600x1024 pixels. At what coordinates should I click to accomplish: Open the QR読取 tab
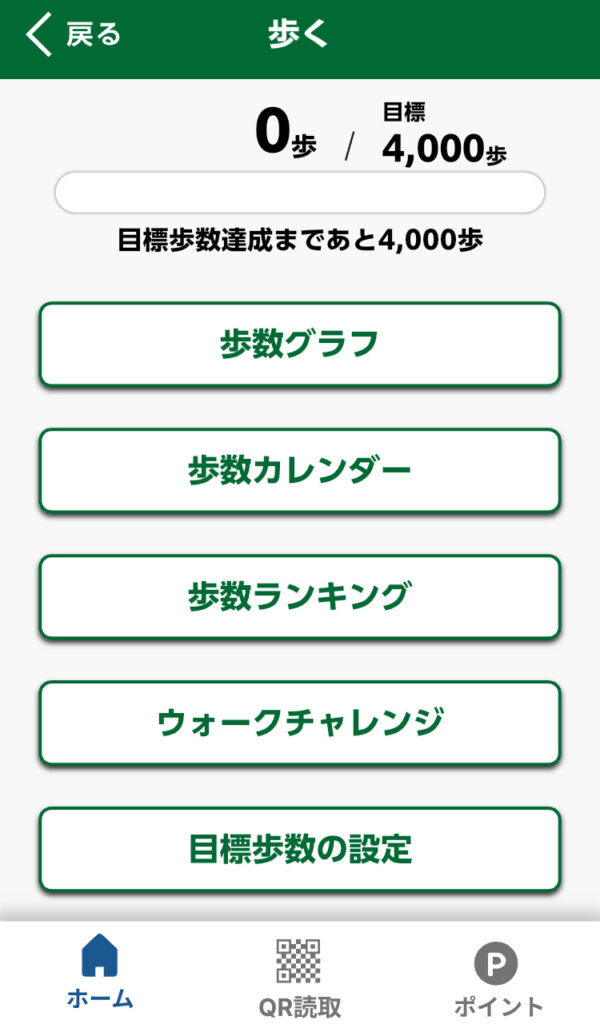(x=298, y=976)
